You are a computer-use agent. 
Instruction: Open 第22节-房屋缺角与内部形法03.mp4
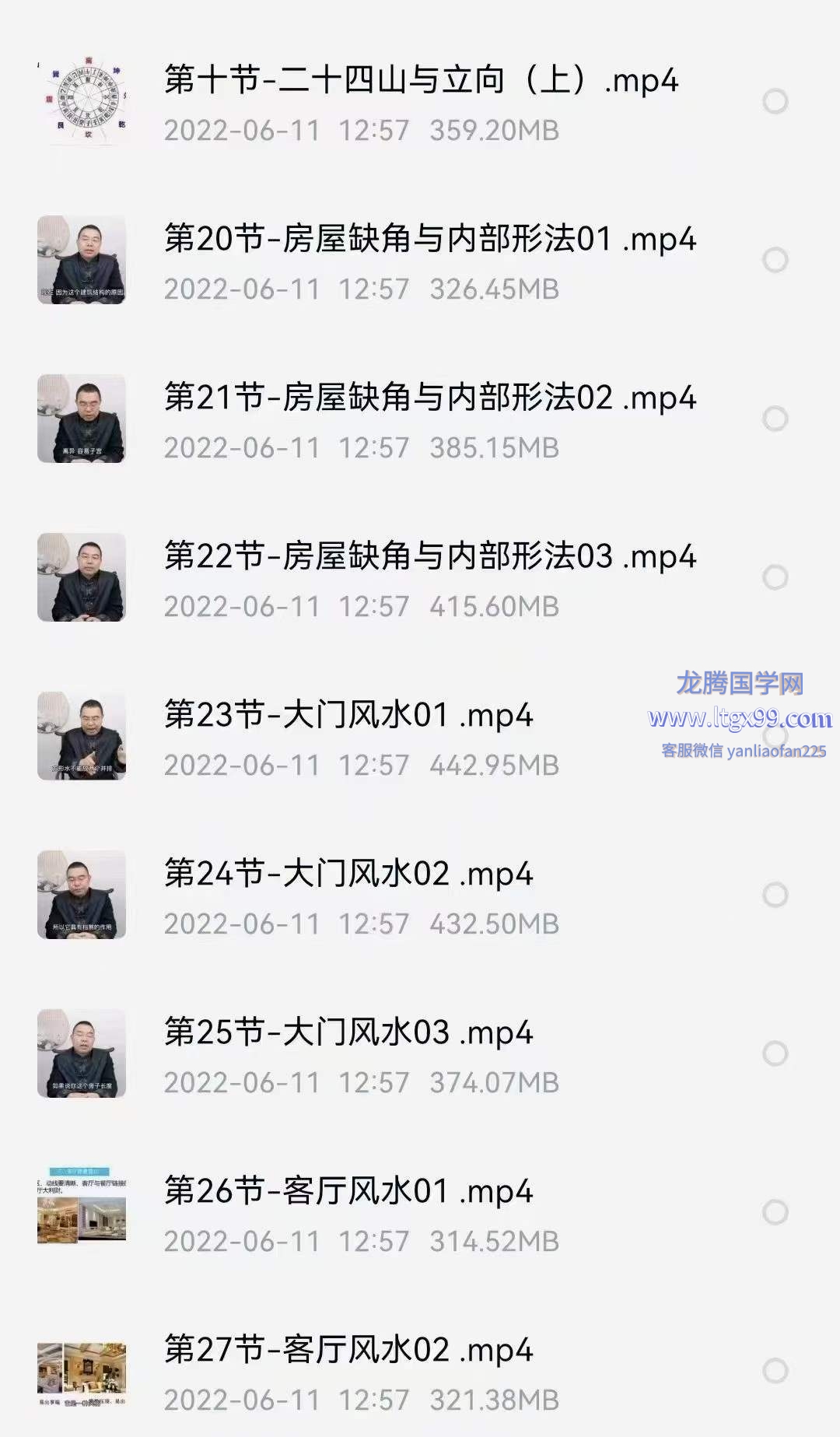[429, 557]
